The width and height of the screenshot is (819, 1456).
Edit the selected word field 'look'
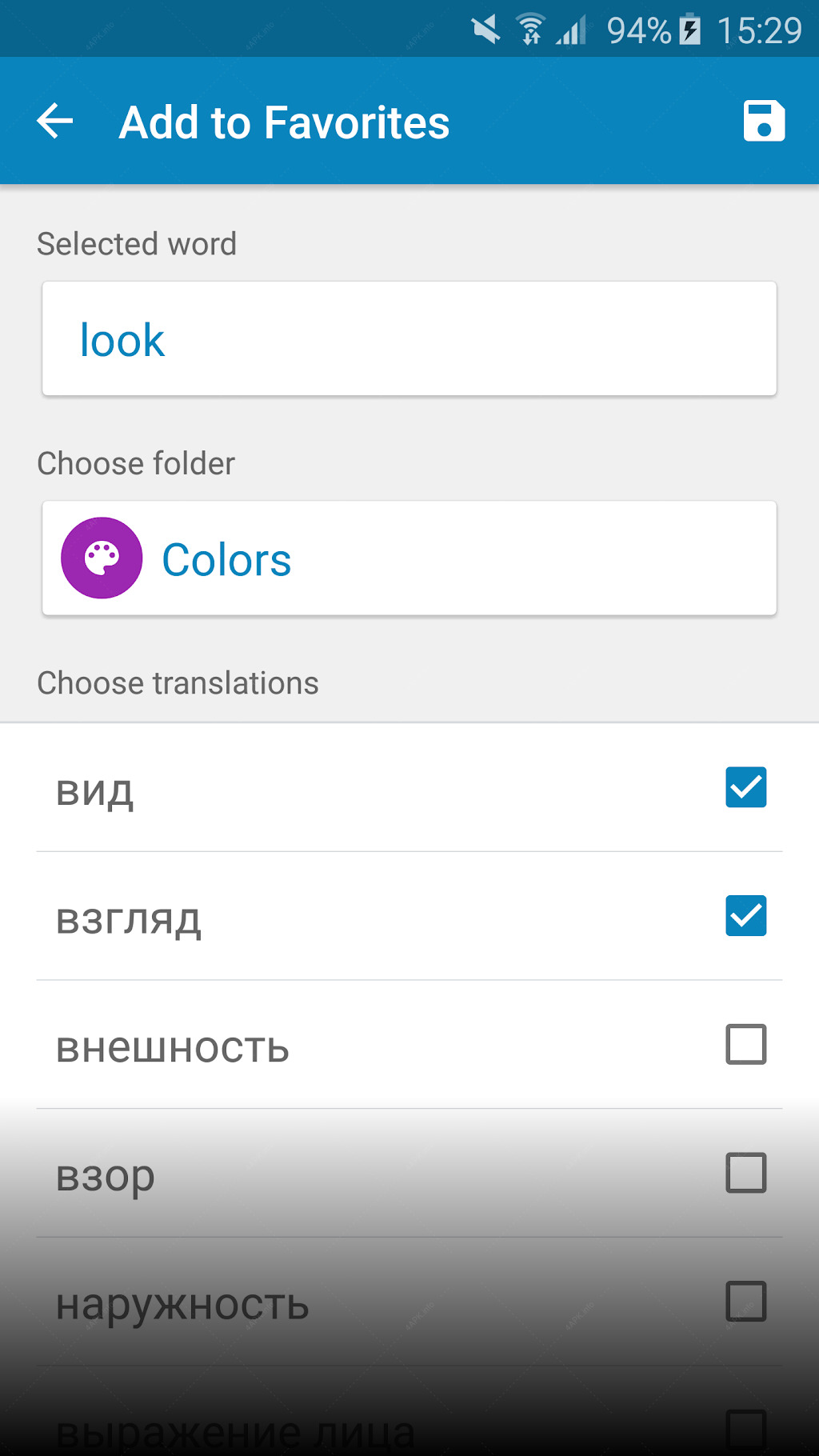(x=409, y=338)
